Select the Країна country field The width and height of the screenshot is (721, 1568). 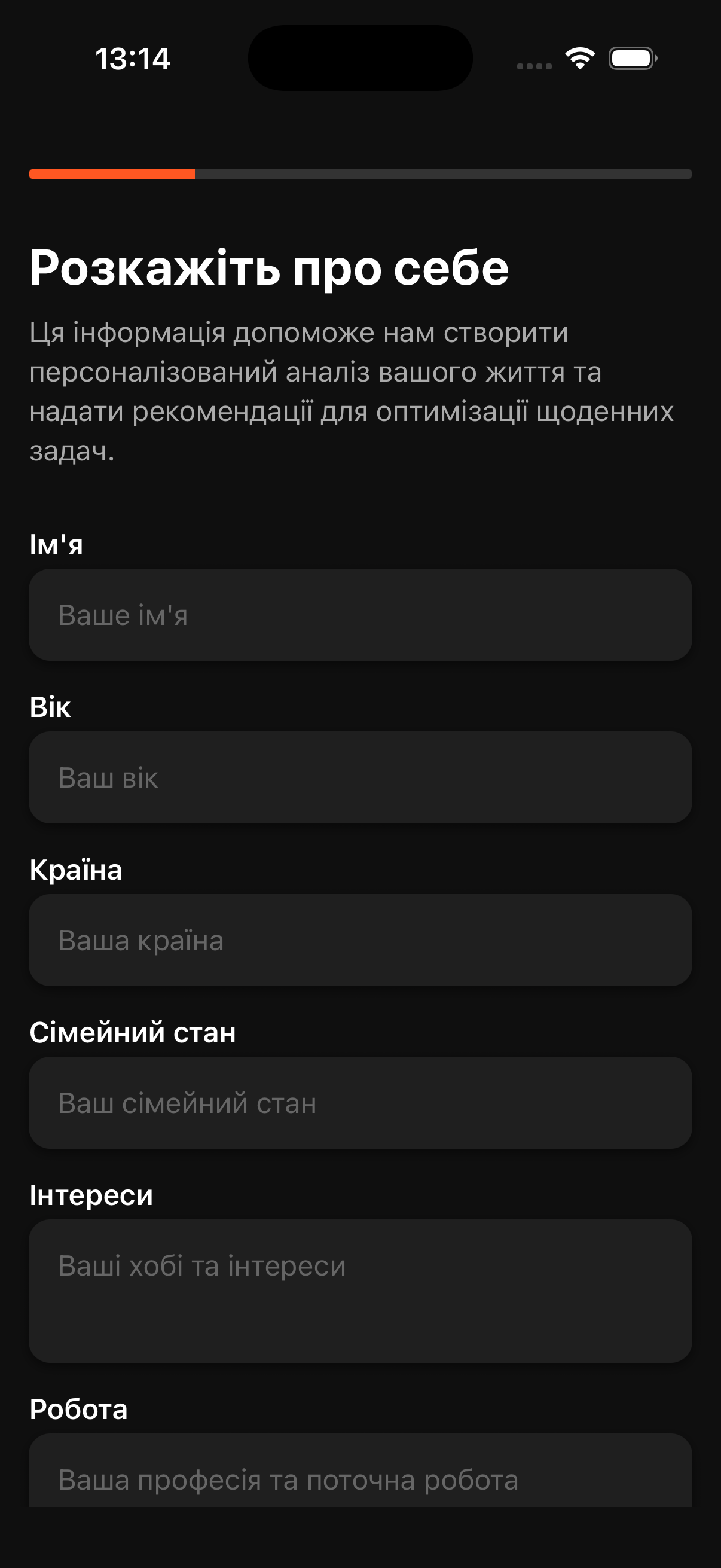click(360, 940)
